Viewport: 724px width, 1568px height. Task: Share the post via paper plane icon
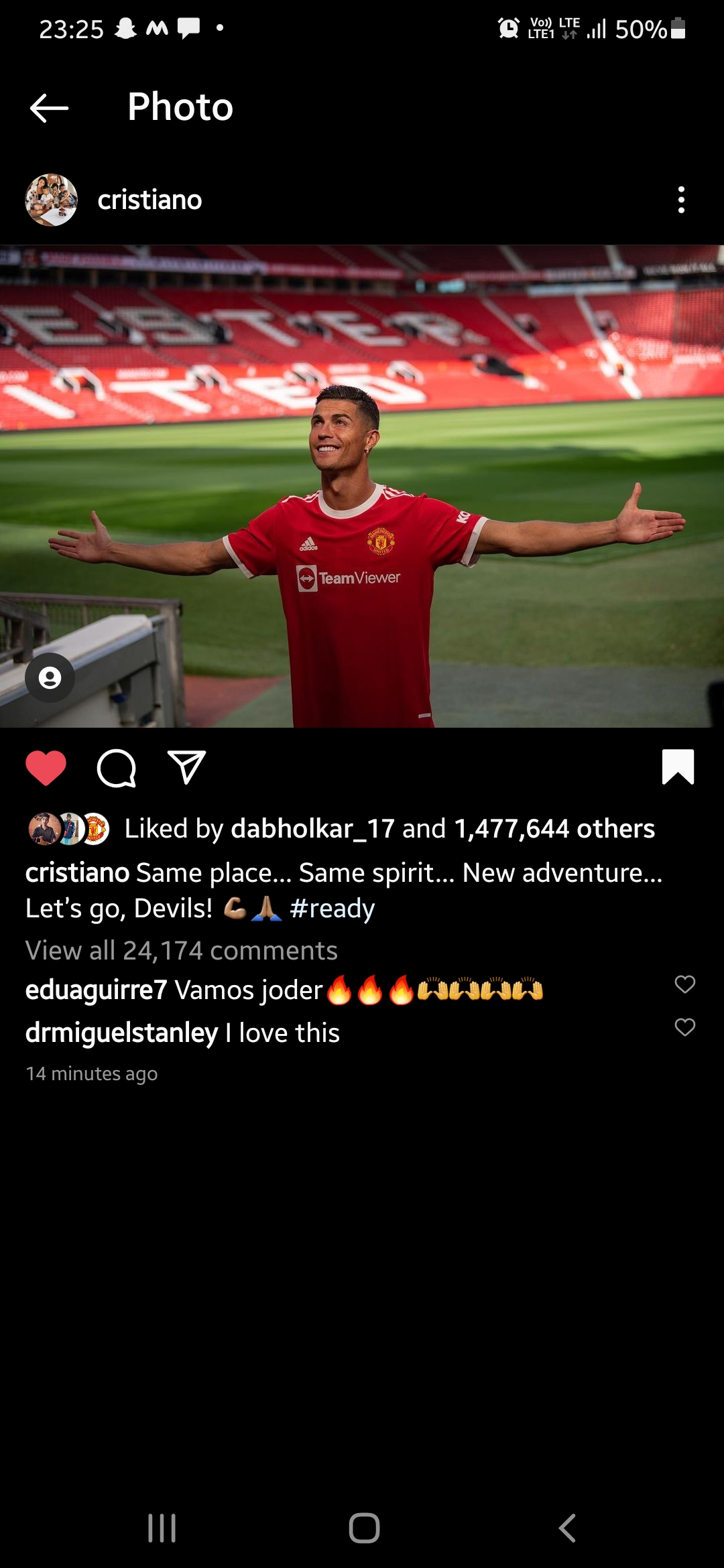186,768
